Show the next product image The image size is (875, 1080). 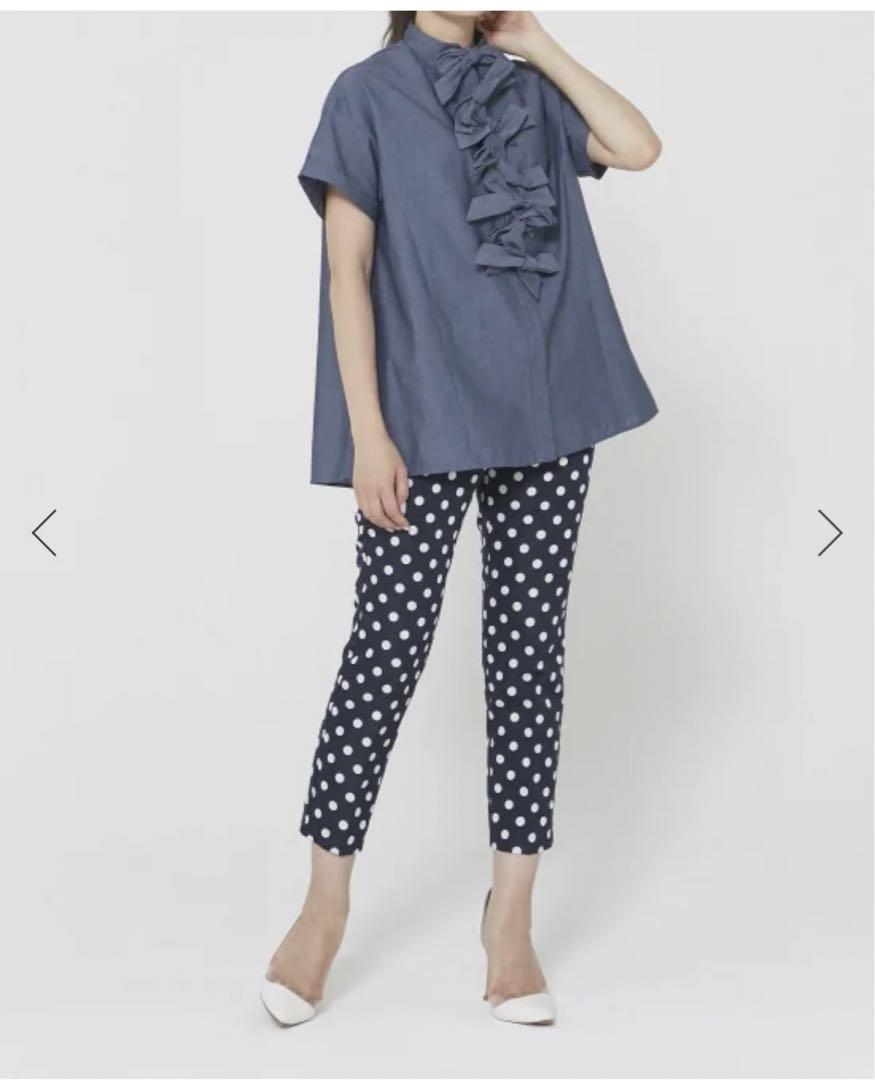[830, 532]
